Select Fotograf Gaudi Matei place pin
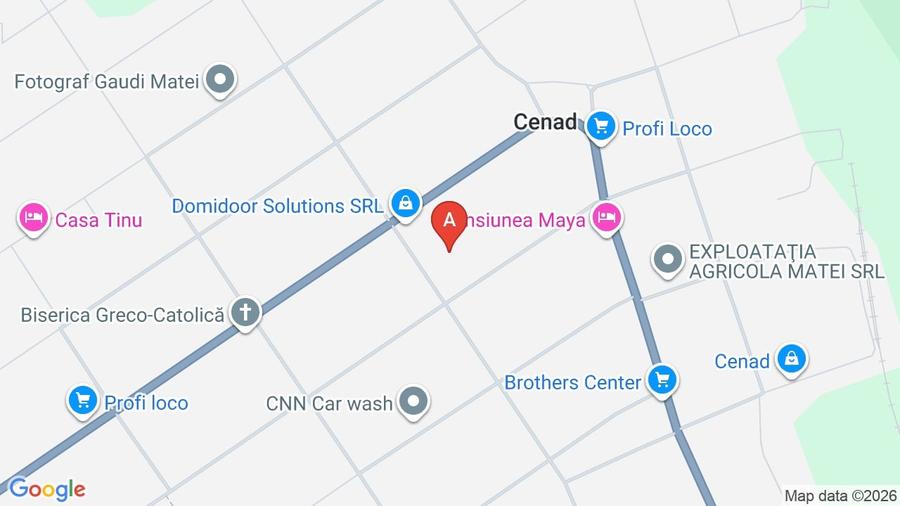 pyautogui.click(x=219, y=81)
